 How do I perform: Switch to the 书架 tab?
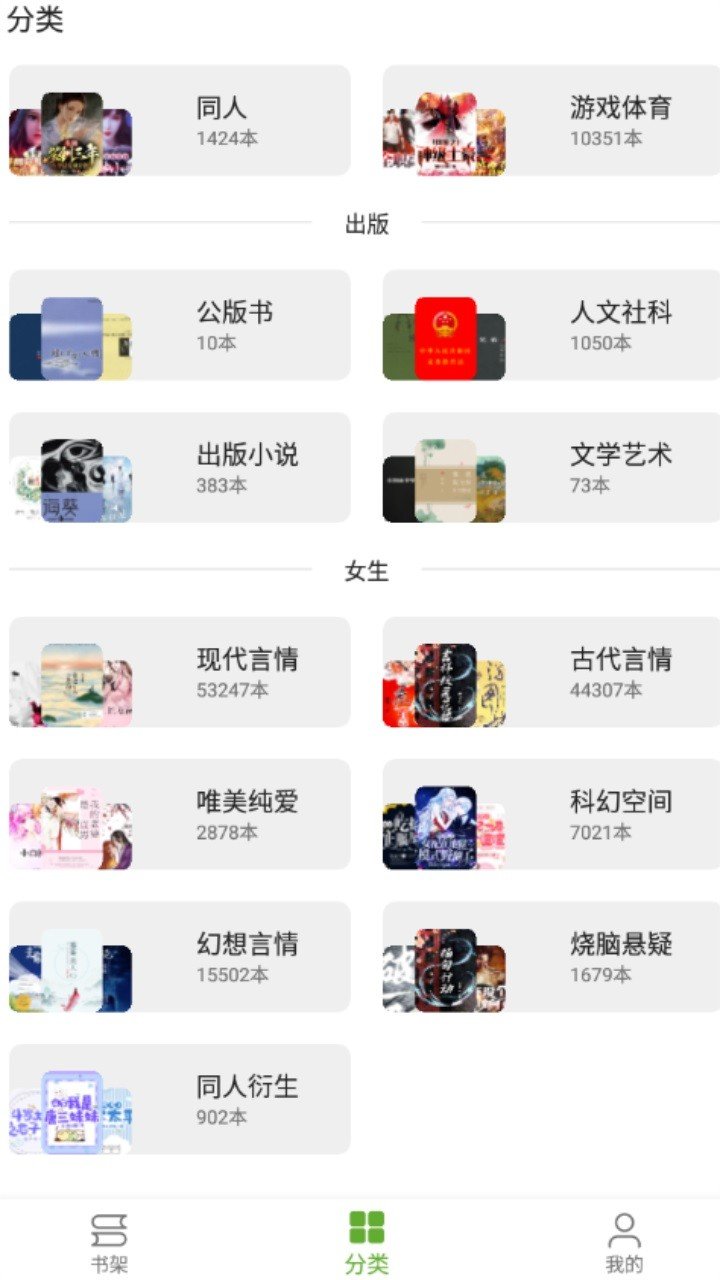pos(109,1241)
